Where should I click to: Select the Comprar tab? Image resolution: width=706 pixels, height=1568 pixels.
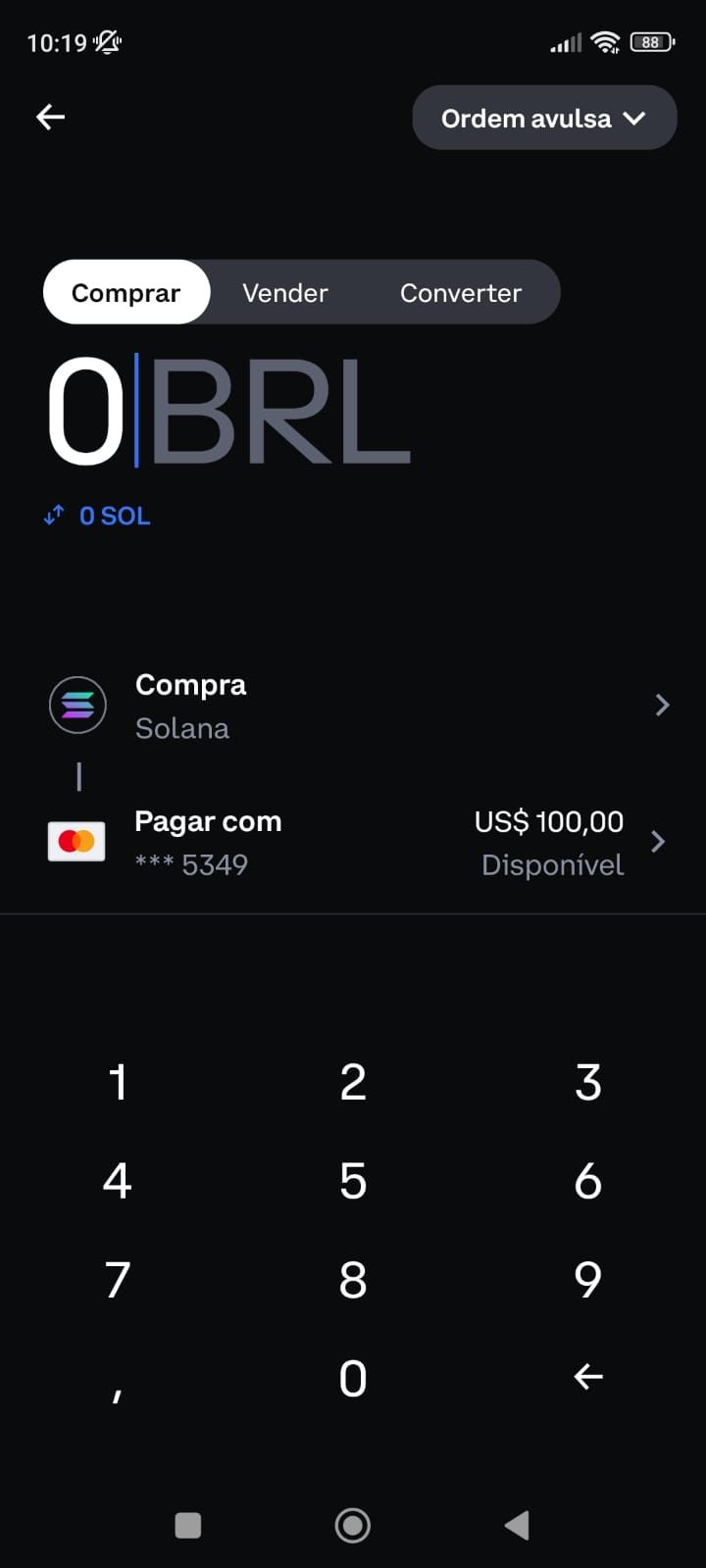[126, 293]
